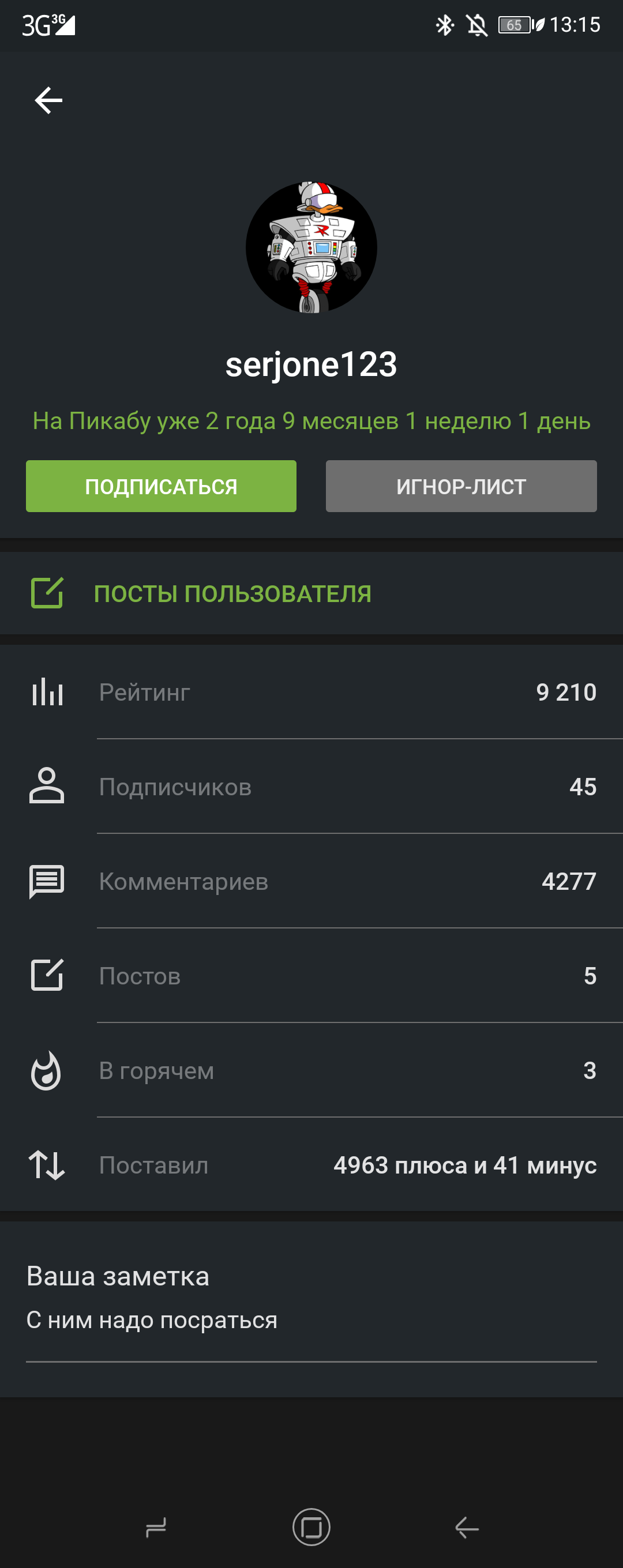Open serjone123's profile avatar
Viewport: 623px width, 1568px height.
coord(311,247)
